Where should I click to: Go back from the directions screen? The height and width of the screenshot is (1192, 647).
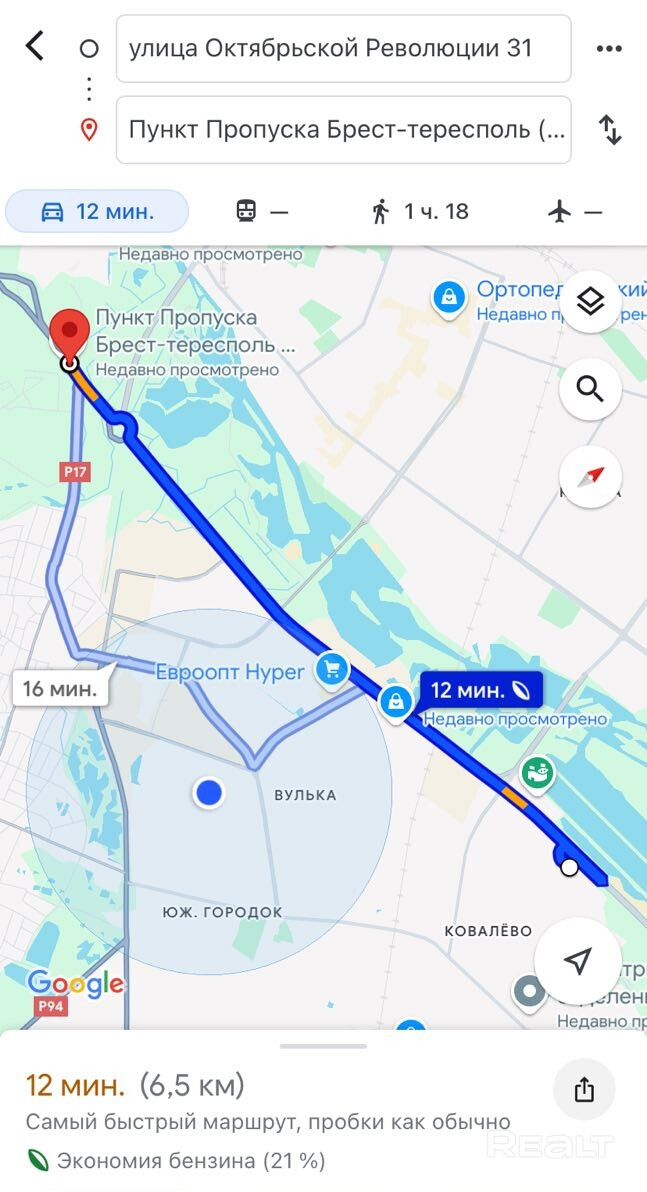[35, 46]
